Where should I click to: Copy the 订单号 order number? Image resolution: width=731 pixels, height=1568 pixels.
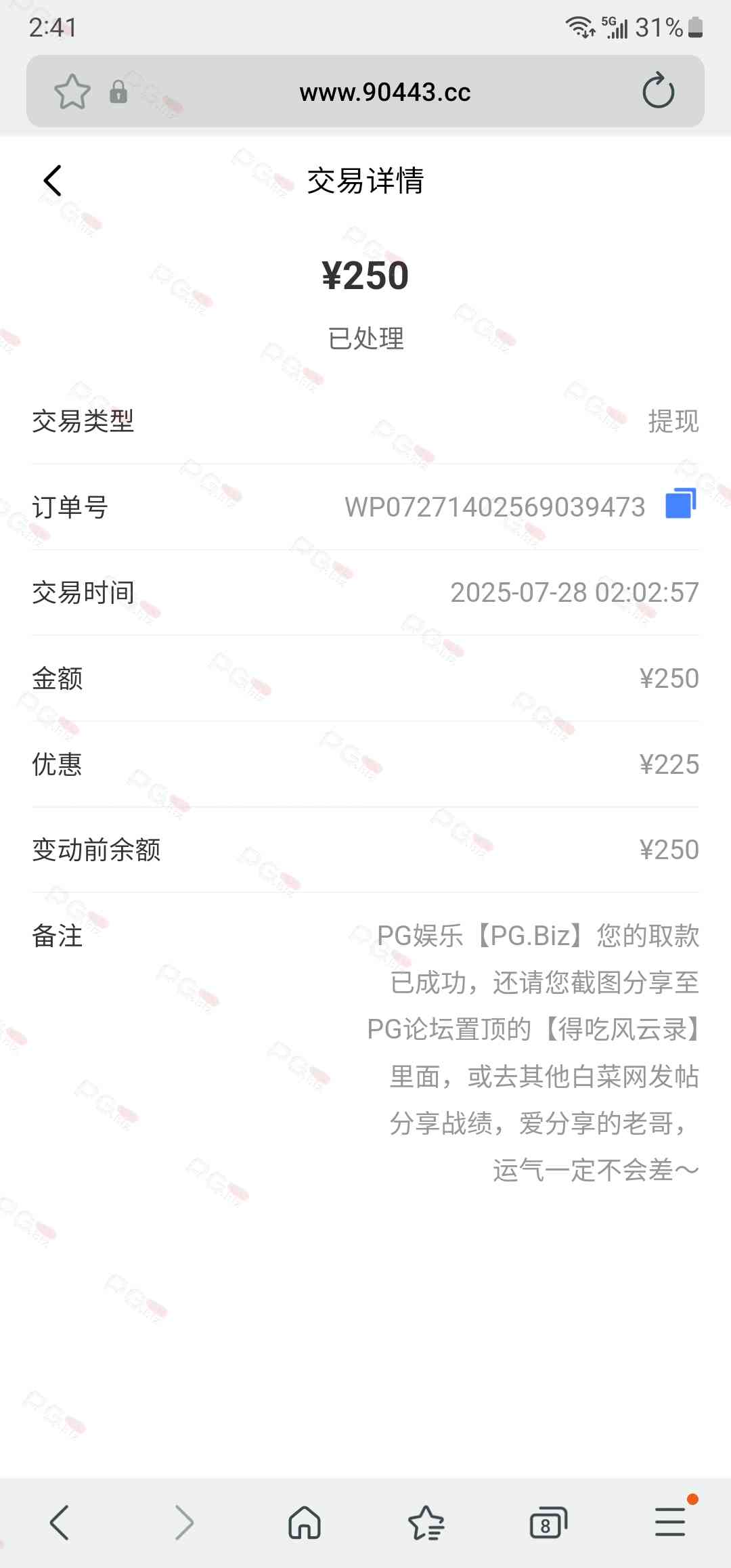[x=681, y=504]
